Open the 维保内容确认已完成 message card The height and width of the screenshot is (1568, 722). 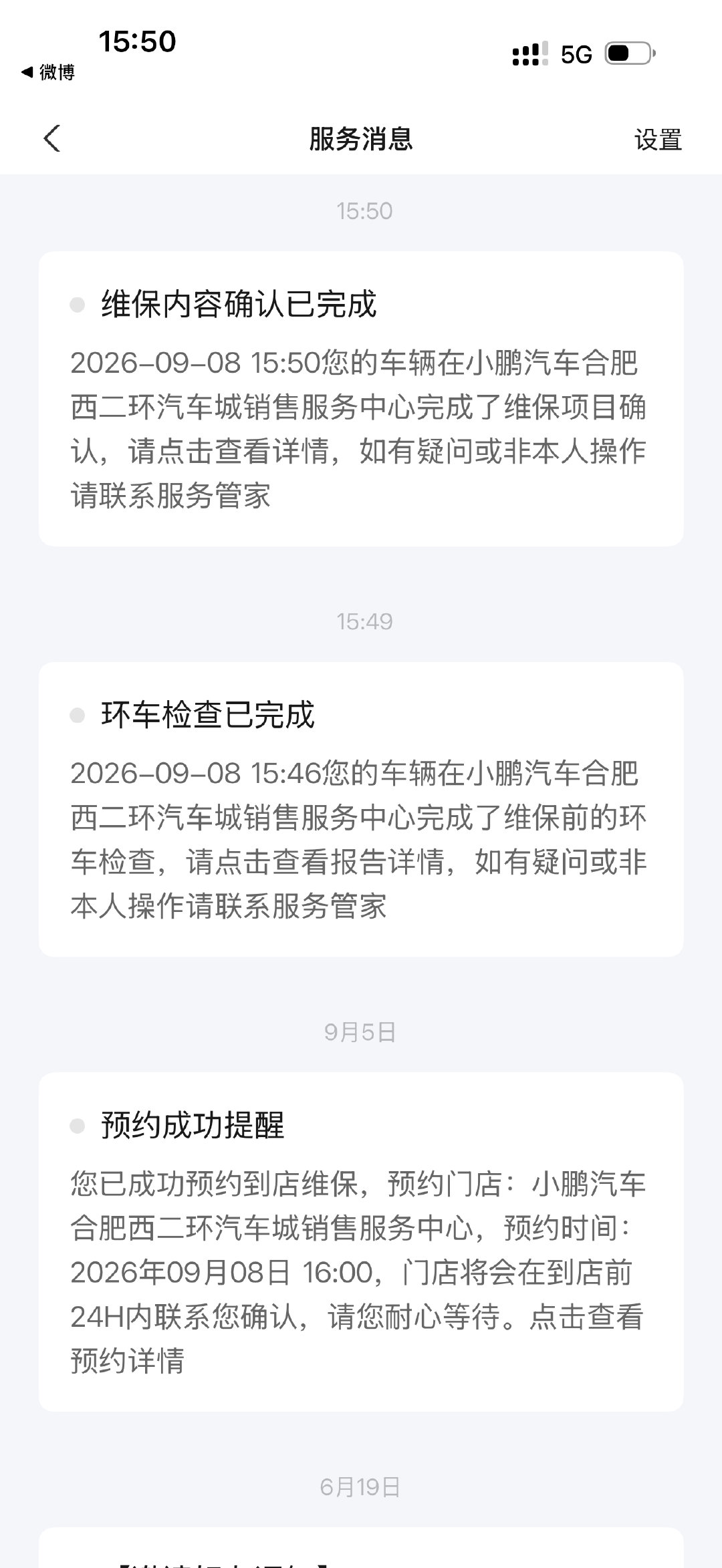pos(361,399)
